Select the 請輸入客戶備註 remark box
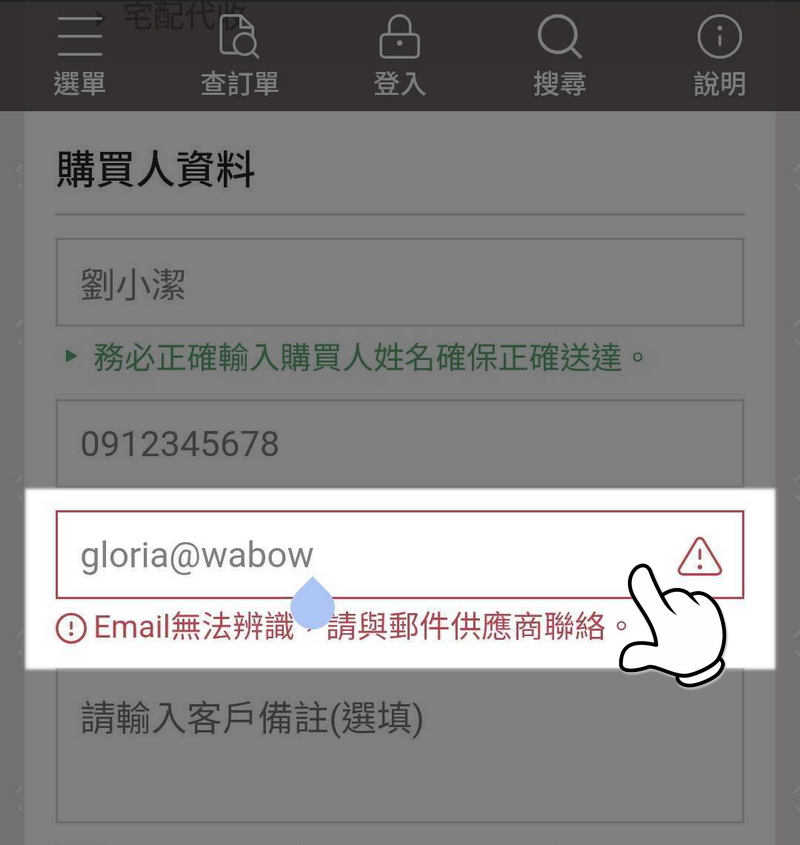 point(399,745)
